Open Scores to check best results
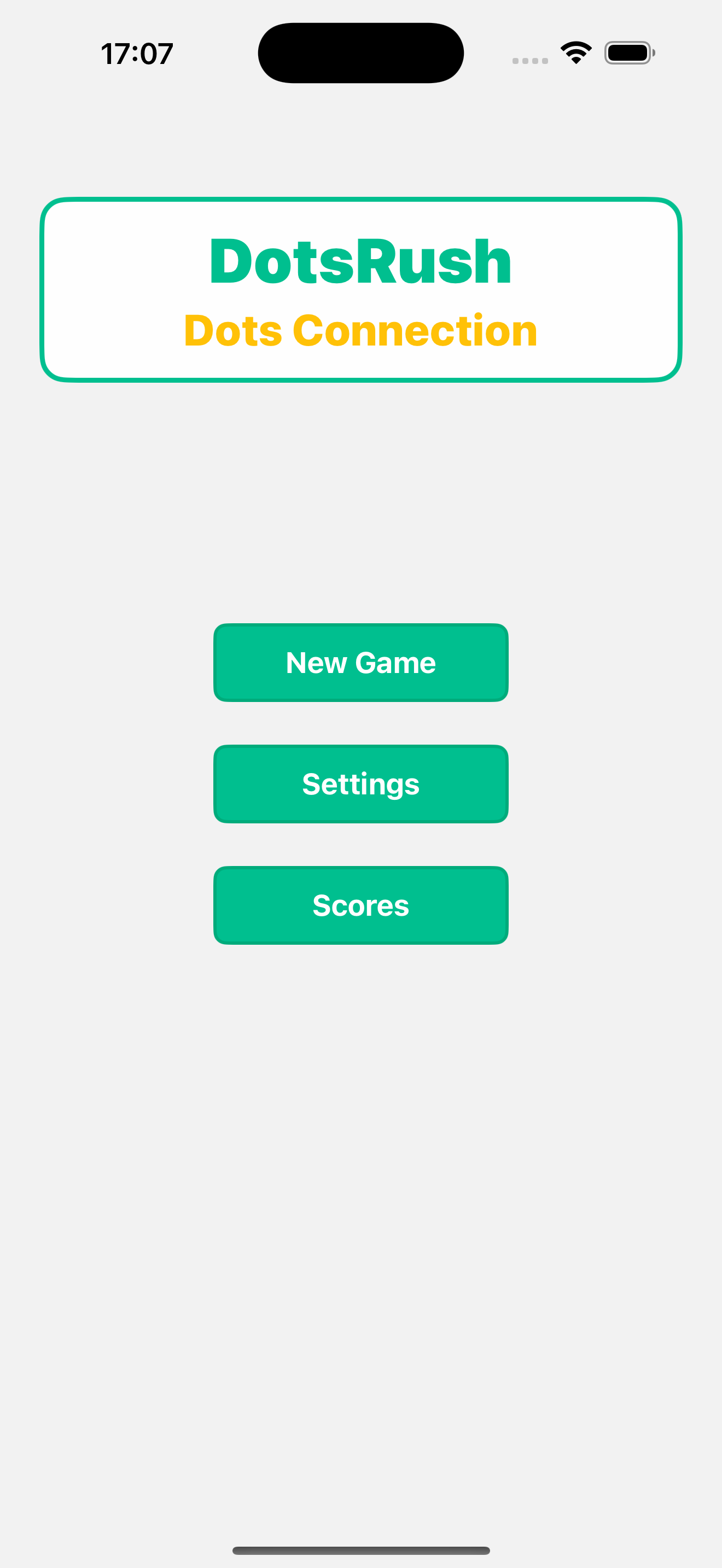 click(360, 905)
